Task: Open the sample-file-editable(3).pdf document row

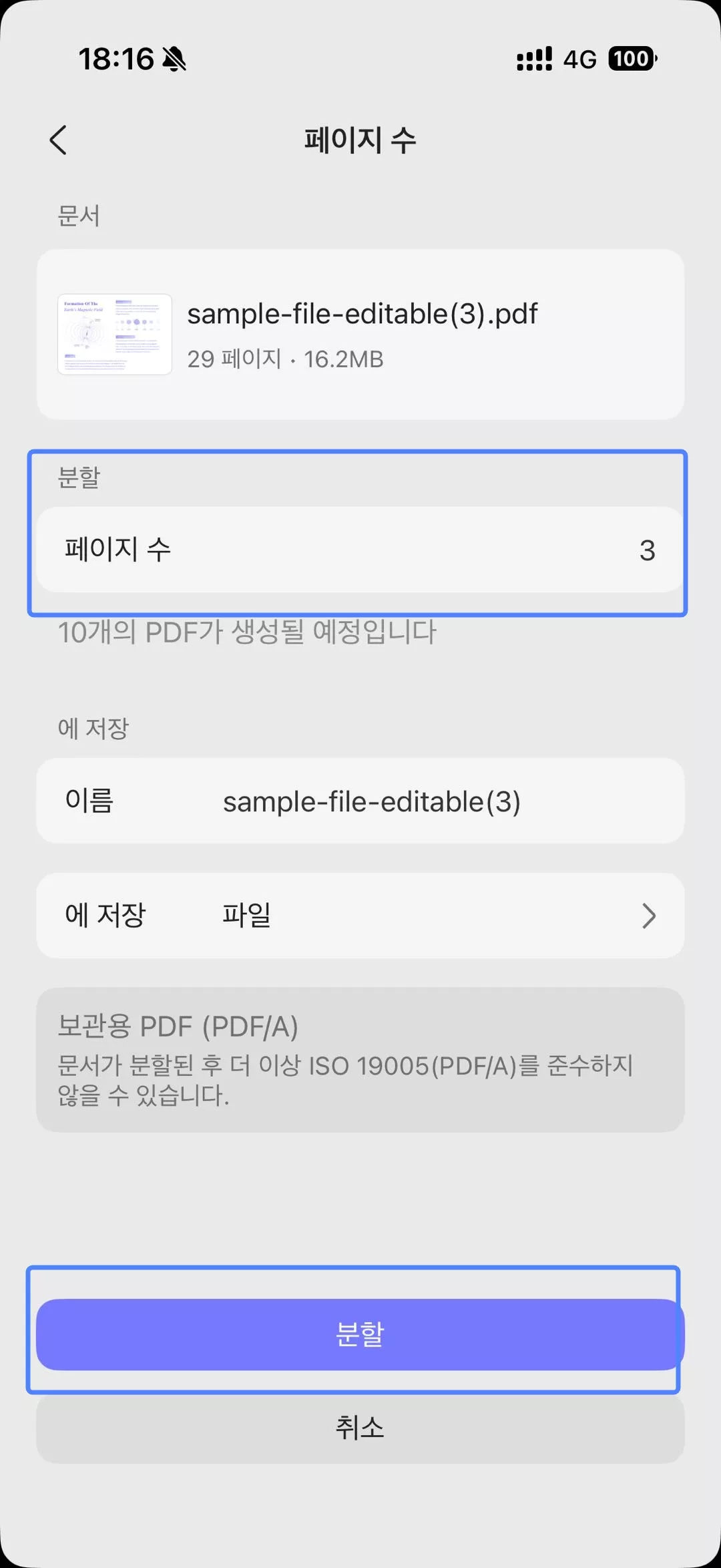Action: click(x=360, y=332)
